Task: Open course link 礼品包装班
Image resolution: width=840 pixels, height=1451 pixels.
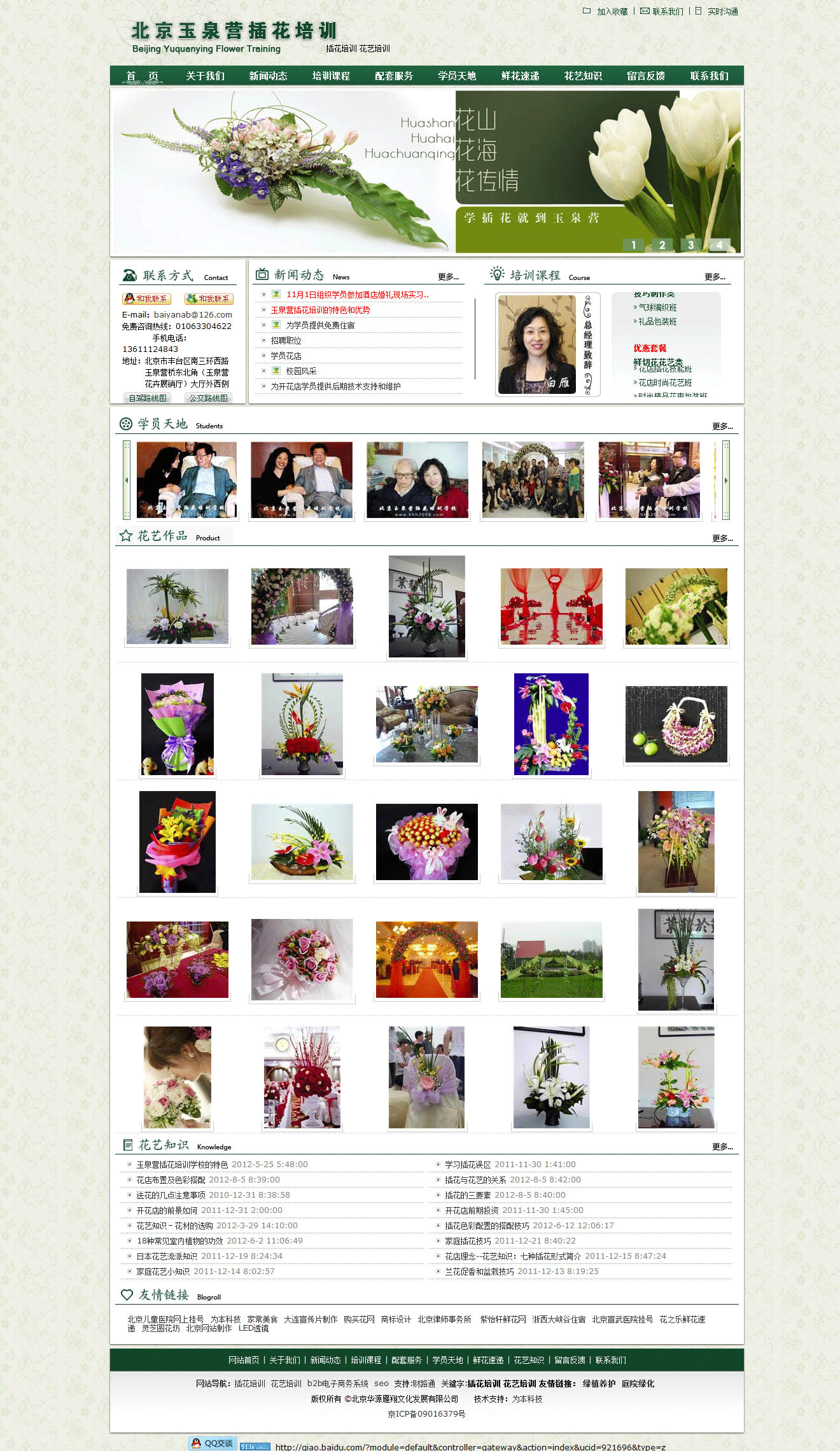Action: point(657,321)
